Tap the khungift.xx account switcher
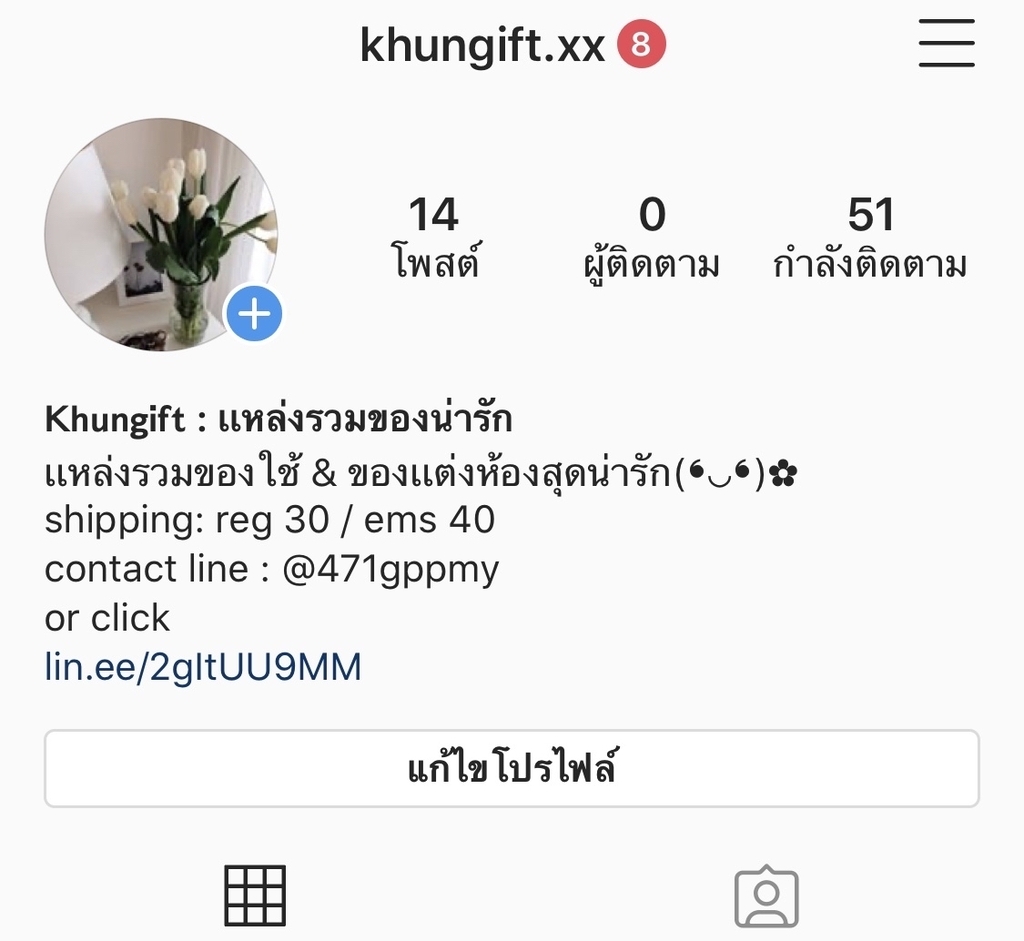This screenshot has height=941, width=1024. tap(483, 46)
